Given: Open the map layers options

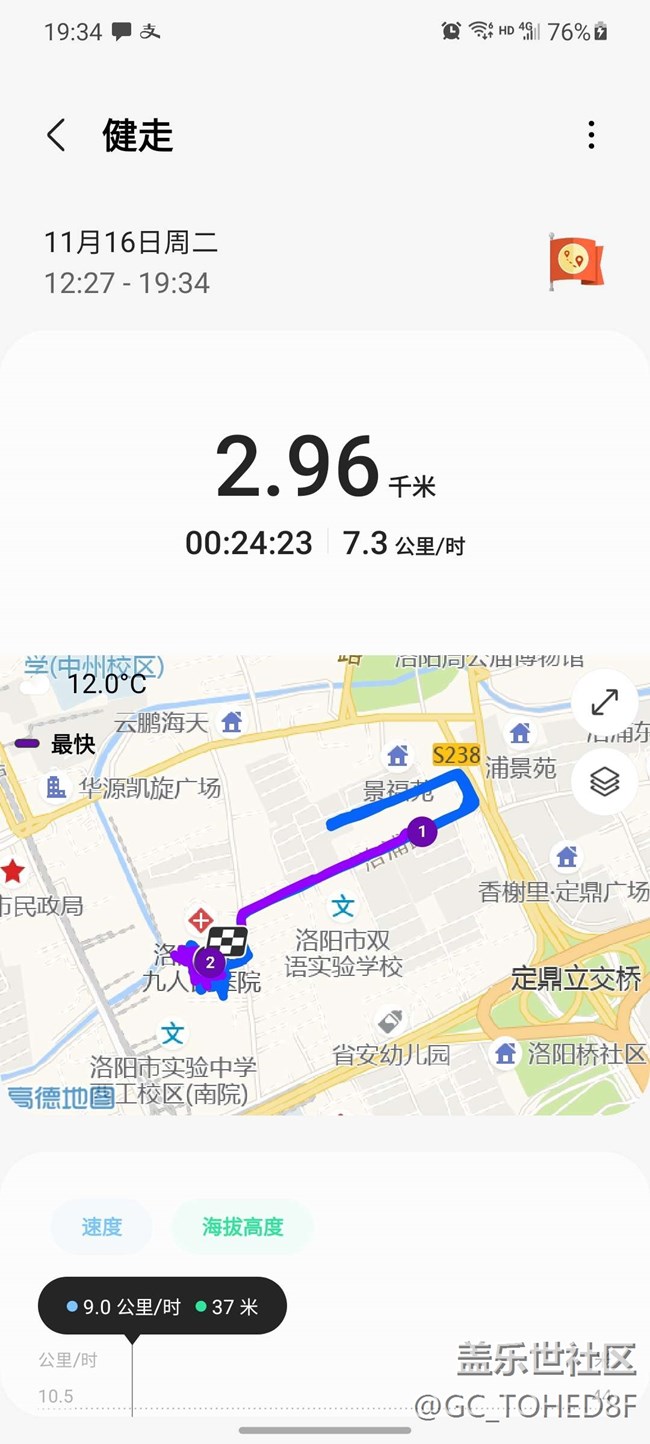Looking at the screenshot, I should (x=605, y=781).
